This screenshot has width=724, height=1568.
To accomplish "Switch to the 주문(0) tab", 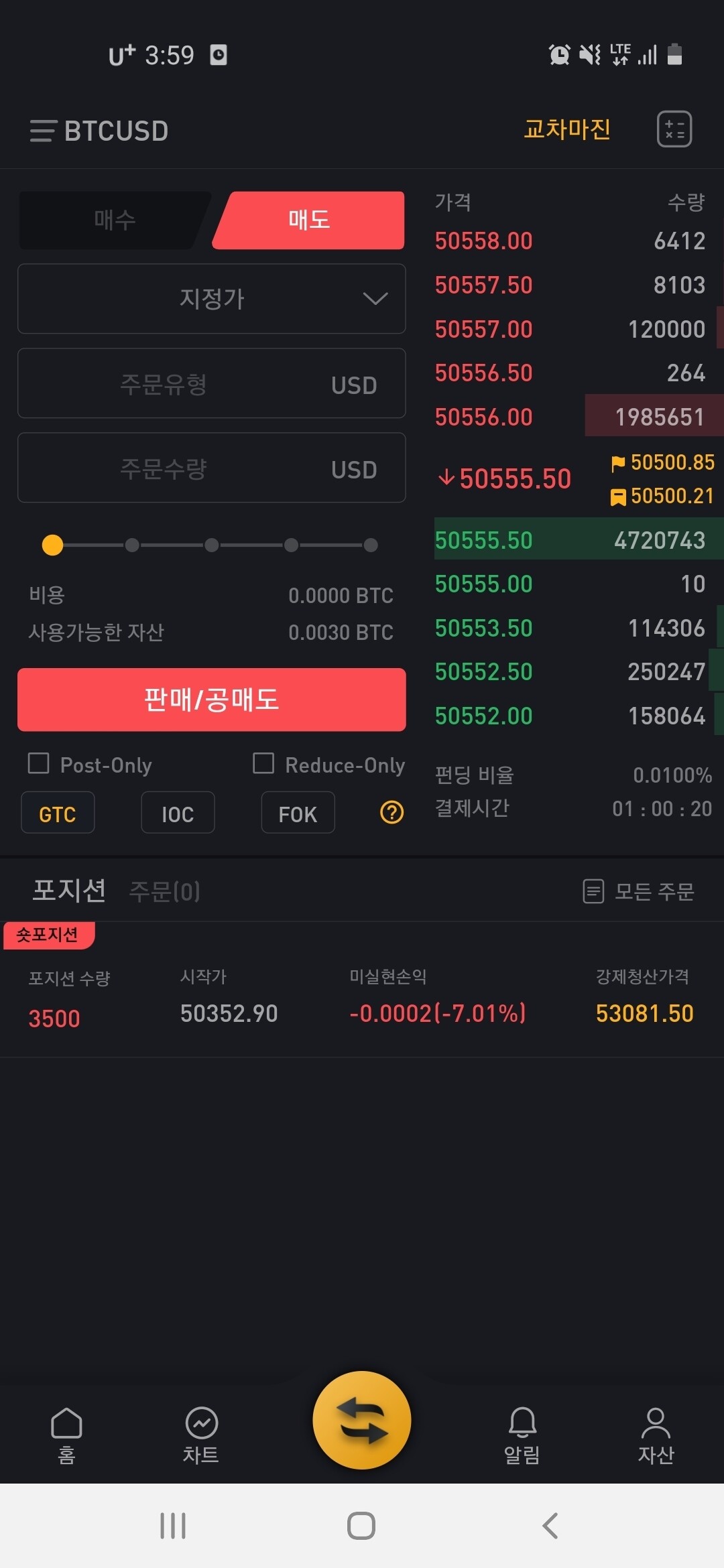I will [164, 891].
